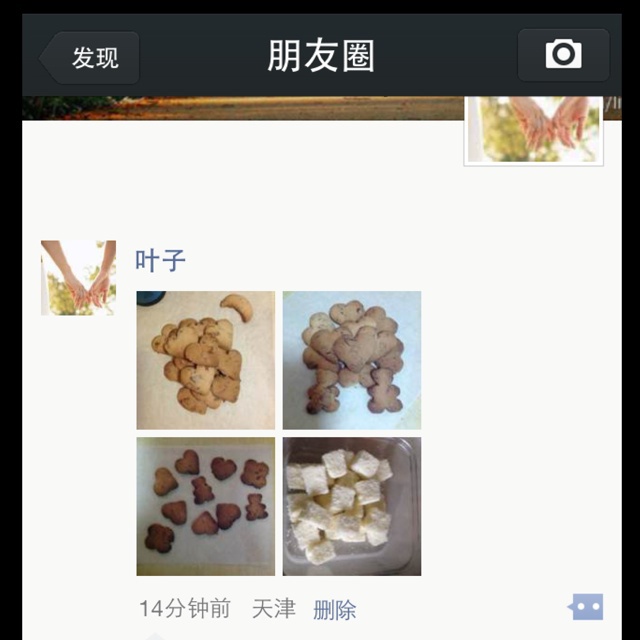Open the profile avatar in cover header
The width and height of the screenshot is (640, 640).
(534, 129)
